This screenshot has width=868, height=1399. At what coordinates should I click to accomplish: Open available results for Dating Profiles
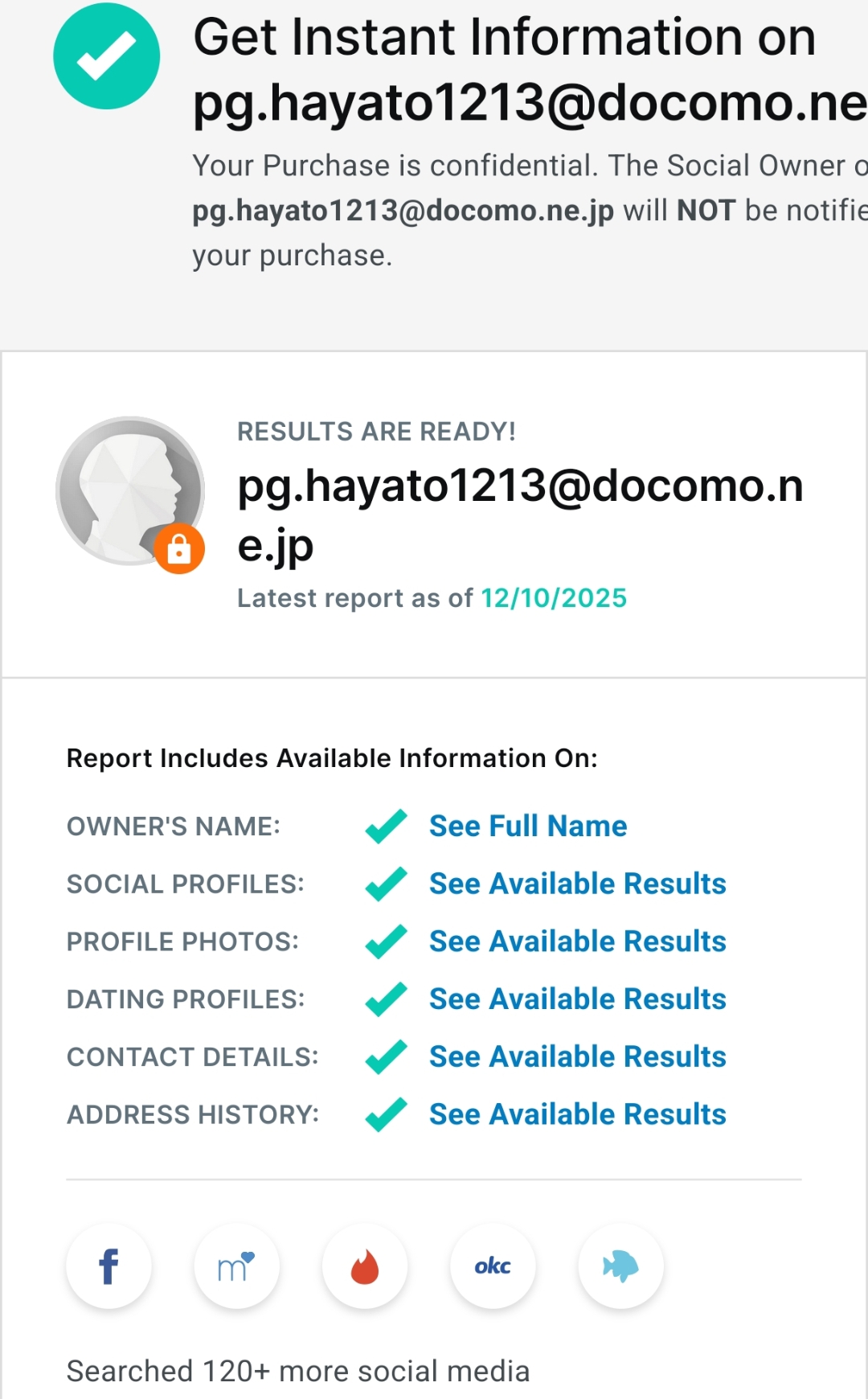point(577,999)
